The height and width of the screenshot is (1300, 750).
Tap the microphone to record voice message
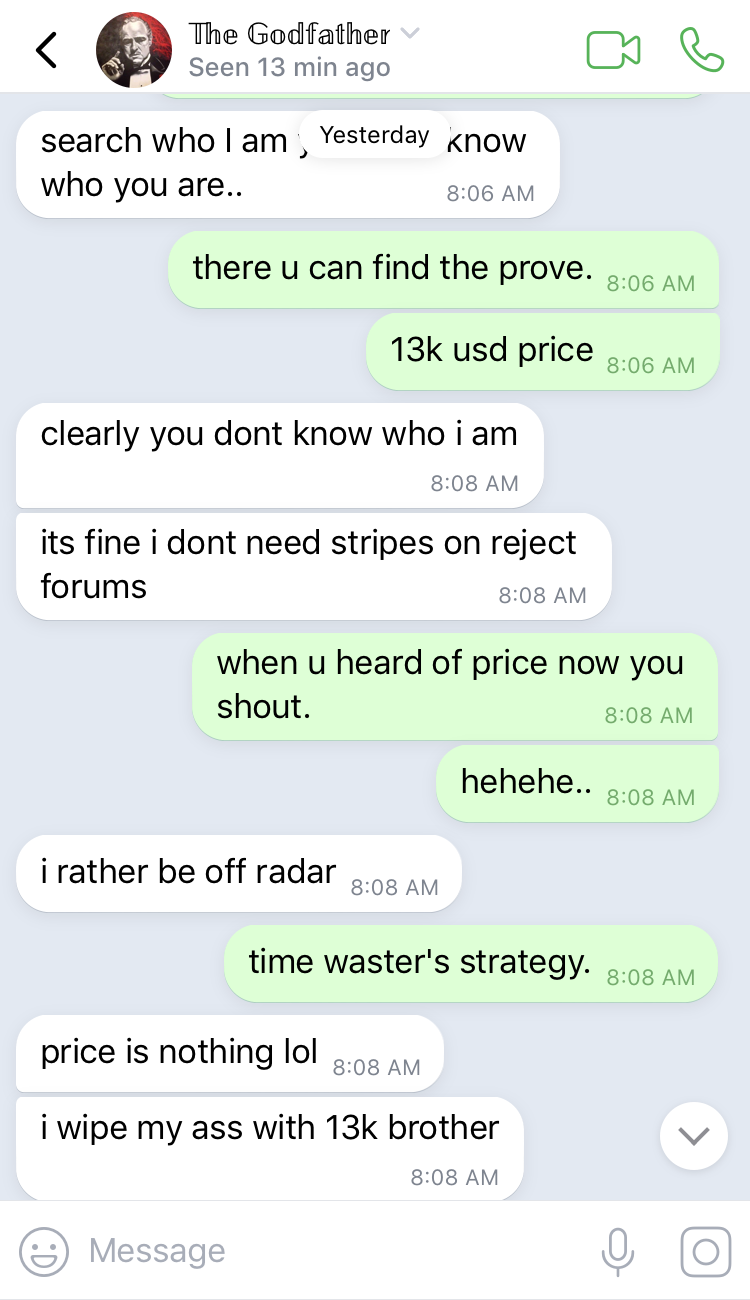pyautogui.click(x=617, y=1251)
